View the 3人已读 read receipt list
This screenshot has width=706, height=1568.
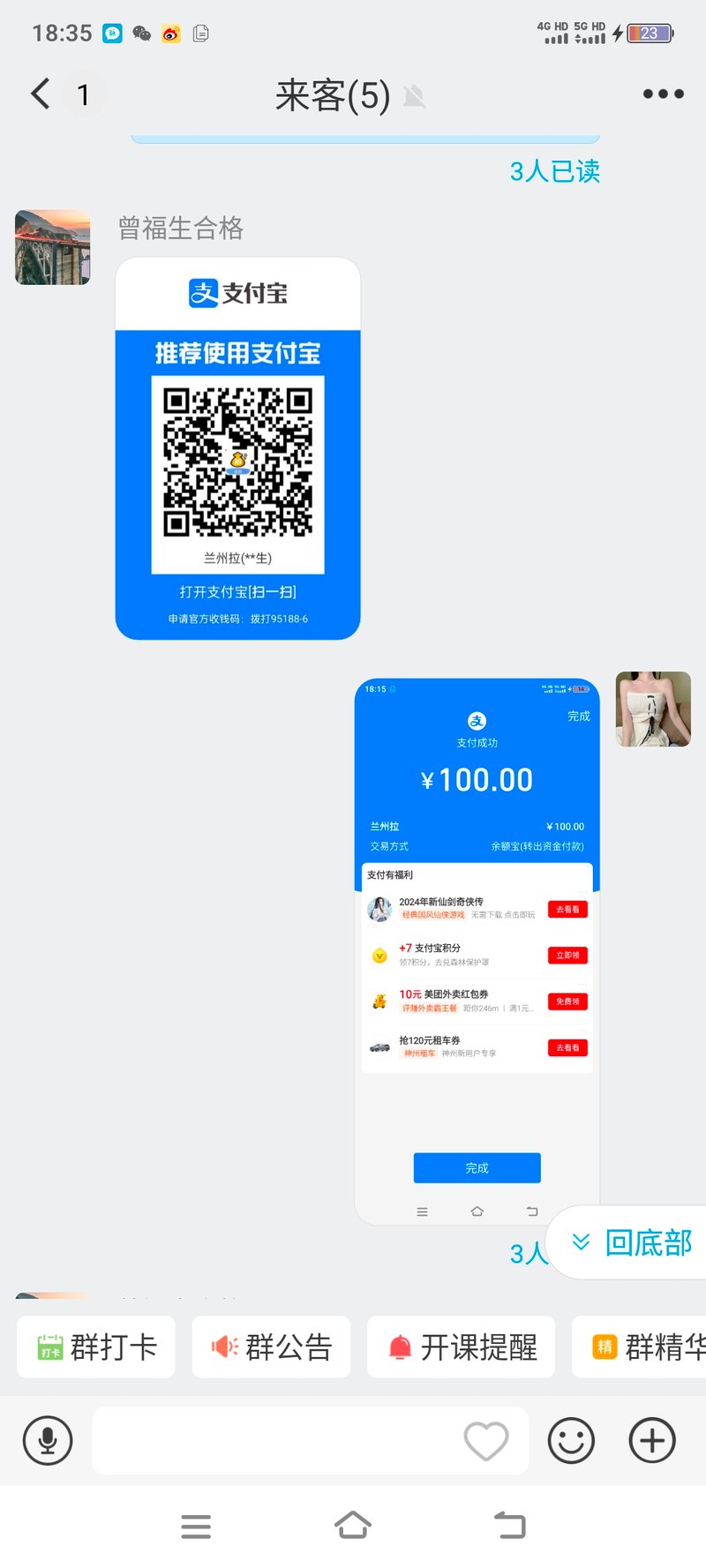(x=554, y=171)
